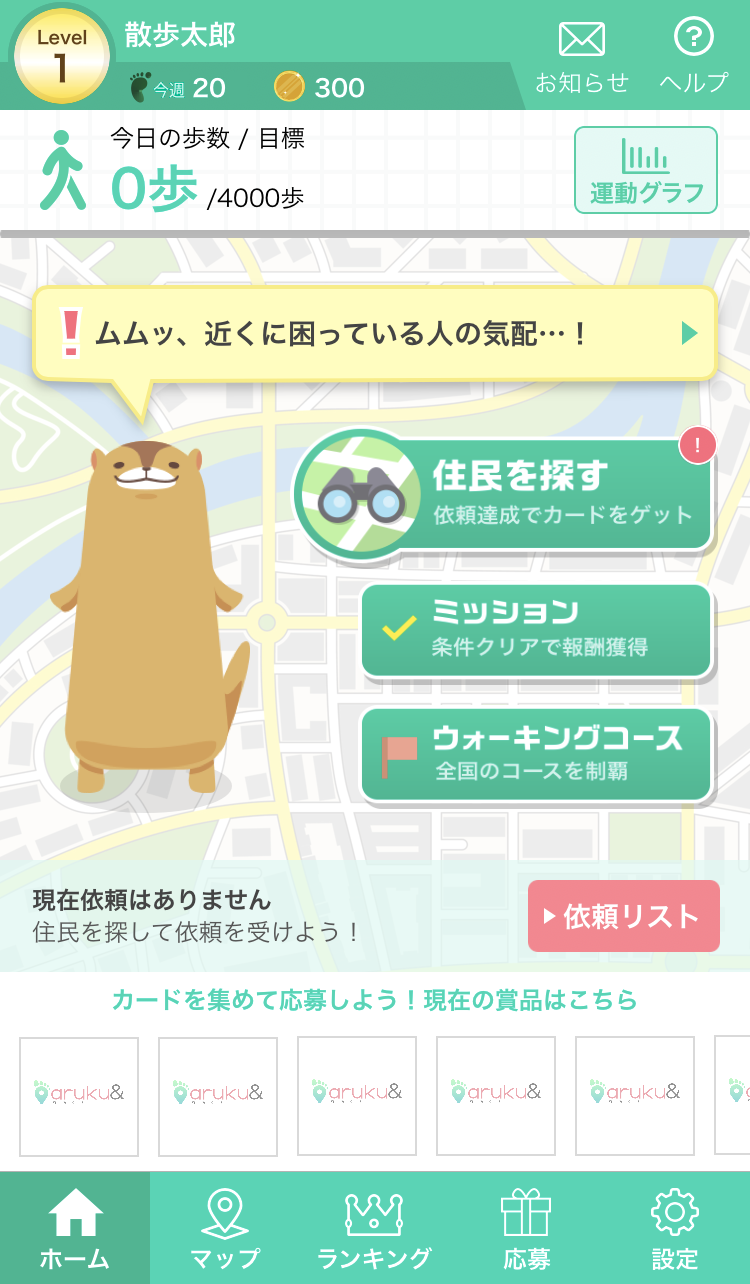Select the ホーム home tab
The image size is (750, 1284).
coord(75,1228)
